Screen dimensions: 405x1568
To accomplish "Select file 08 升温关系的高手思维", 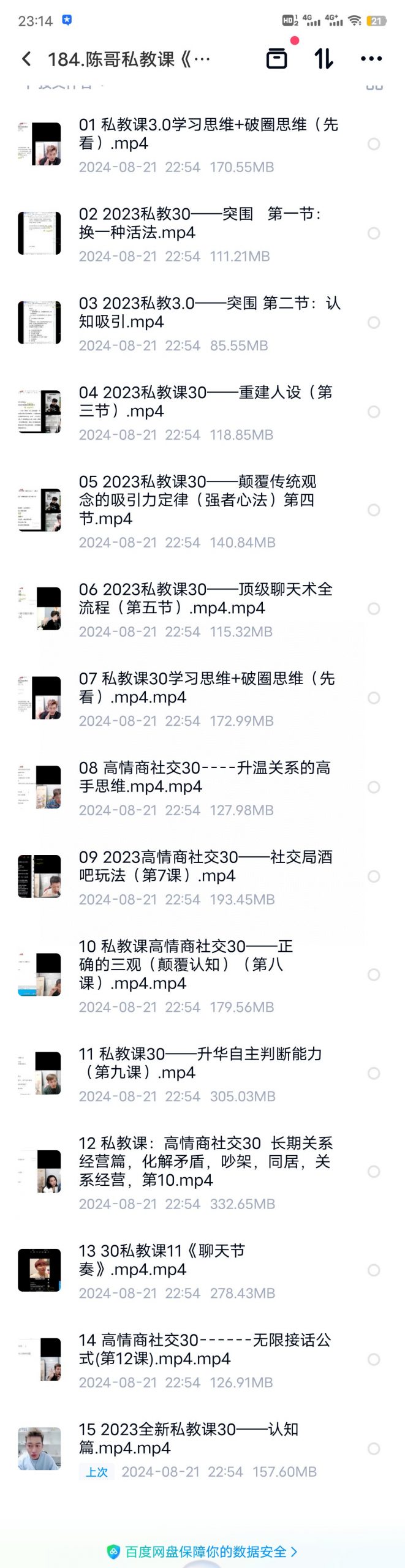I will pos(373,787).
